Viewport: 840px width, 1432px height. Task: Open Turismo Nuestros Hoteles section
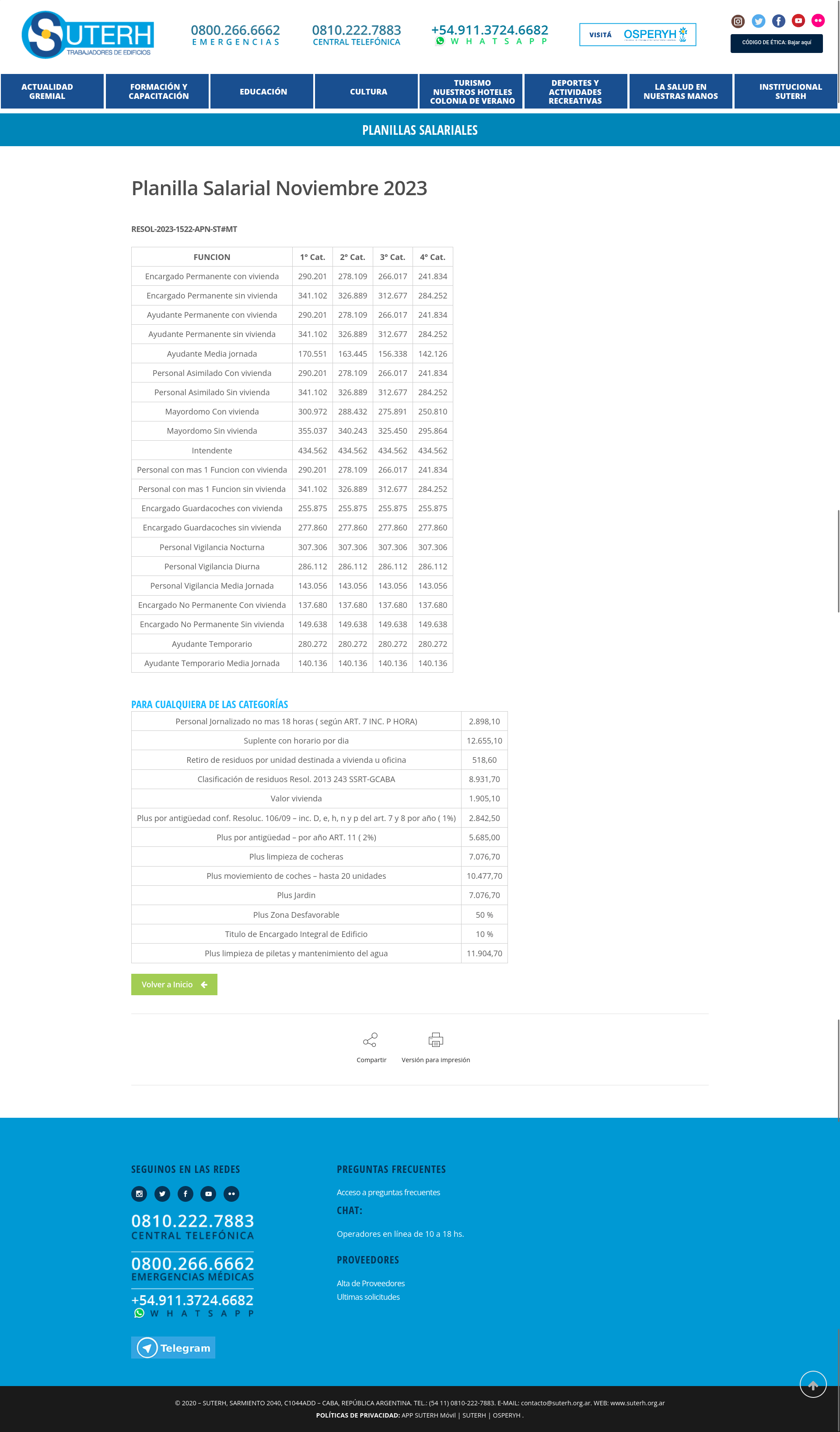click(x=471, y=91)
